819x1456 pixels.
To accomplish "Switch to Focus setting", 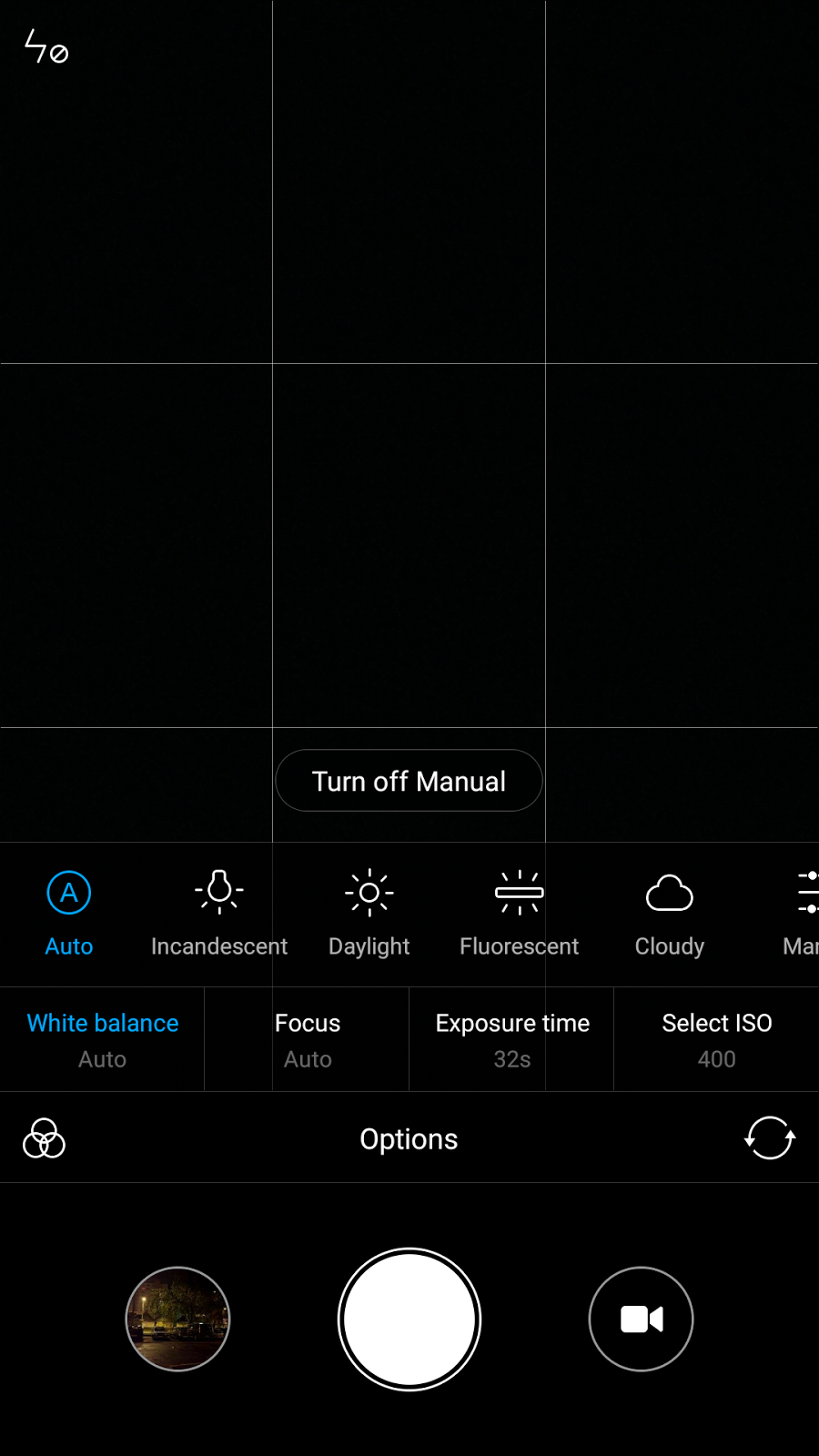I will tap(308, 1039).
